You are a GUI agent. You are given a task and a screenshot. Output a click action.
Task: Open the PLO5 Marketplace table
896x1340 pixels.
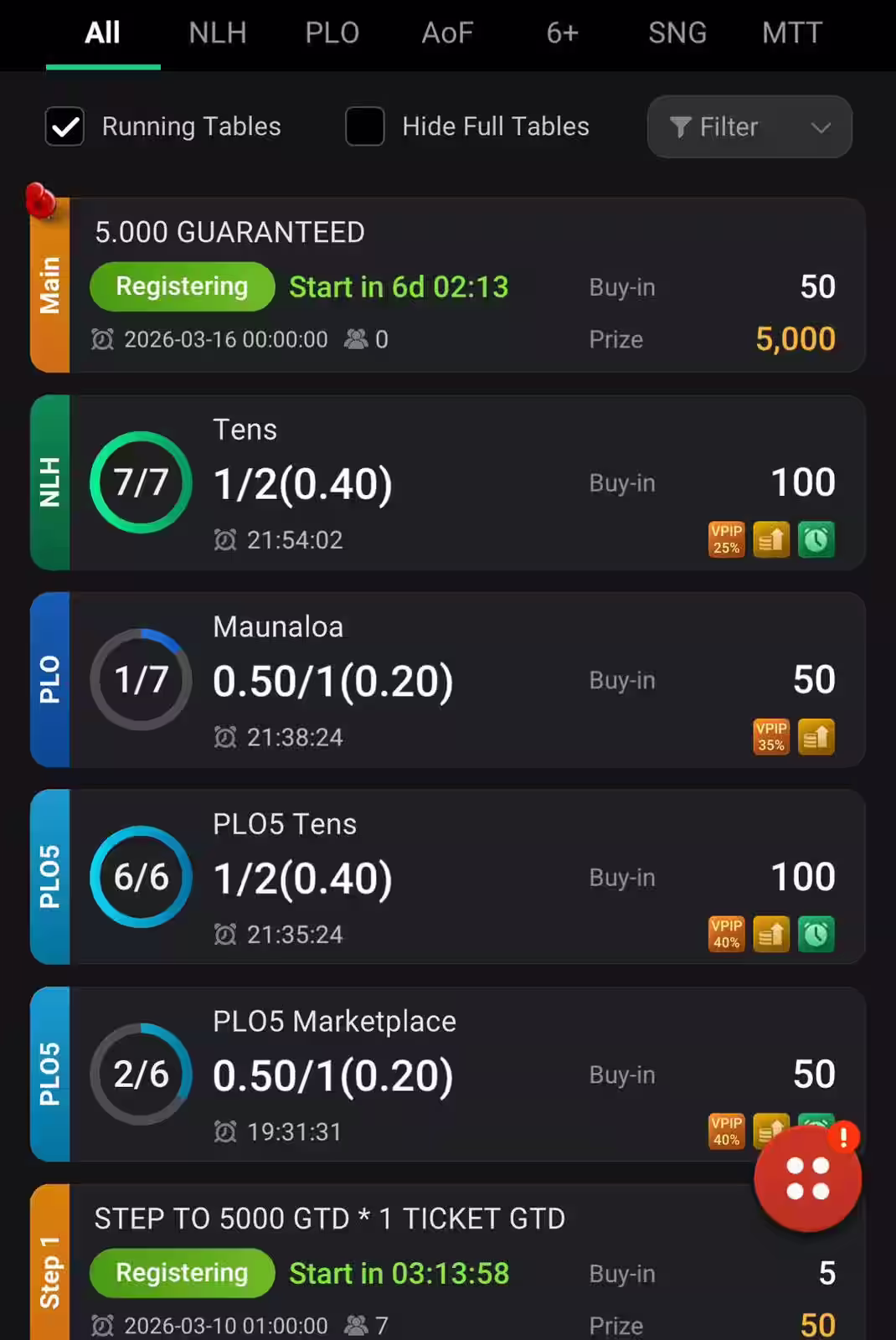pyautogui.click(x=419, y=1074)
